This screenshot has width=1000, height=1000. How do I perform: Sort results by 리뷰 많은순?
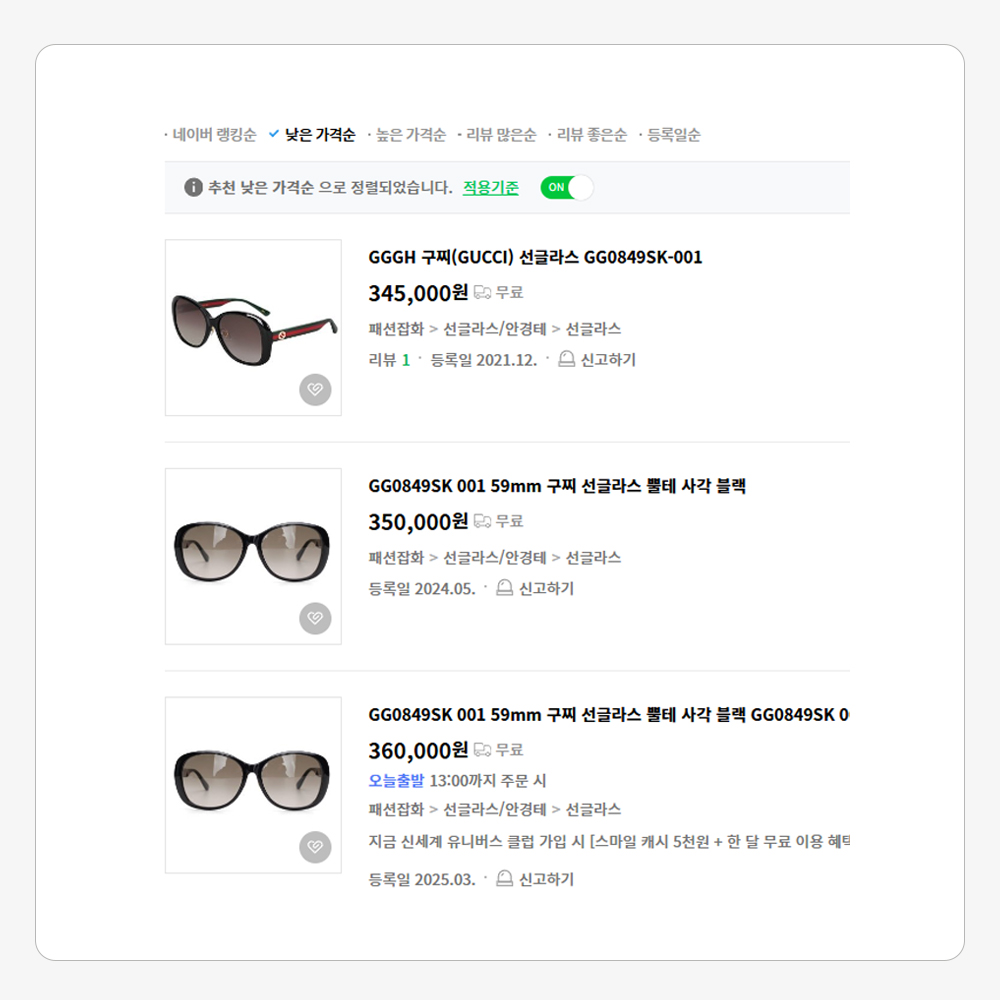(x=501, y=135)
